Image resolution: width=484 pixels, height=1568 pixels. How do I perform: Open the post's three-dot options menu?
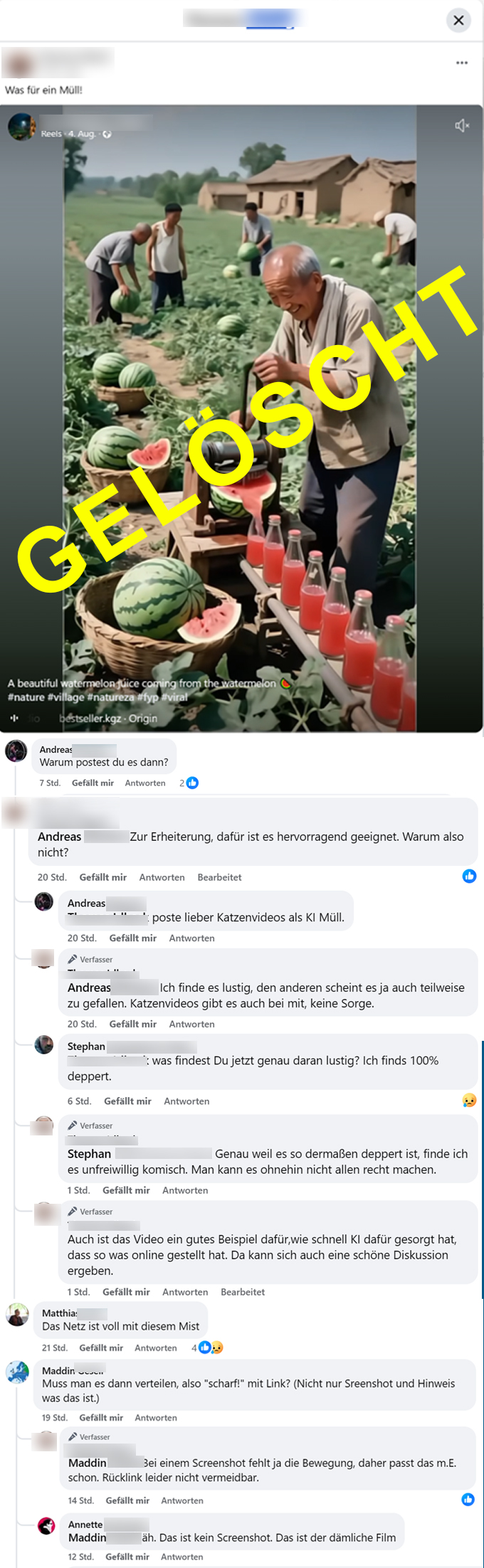462,63
